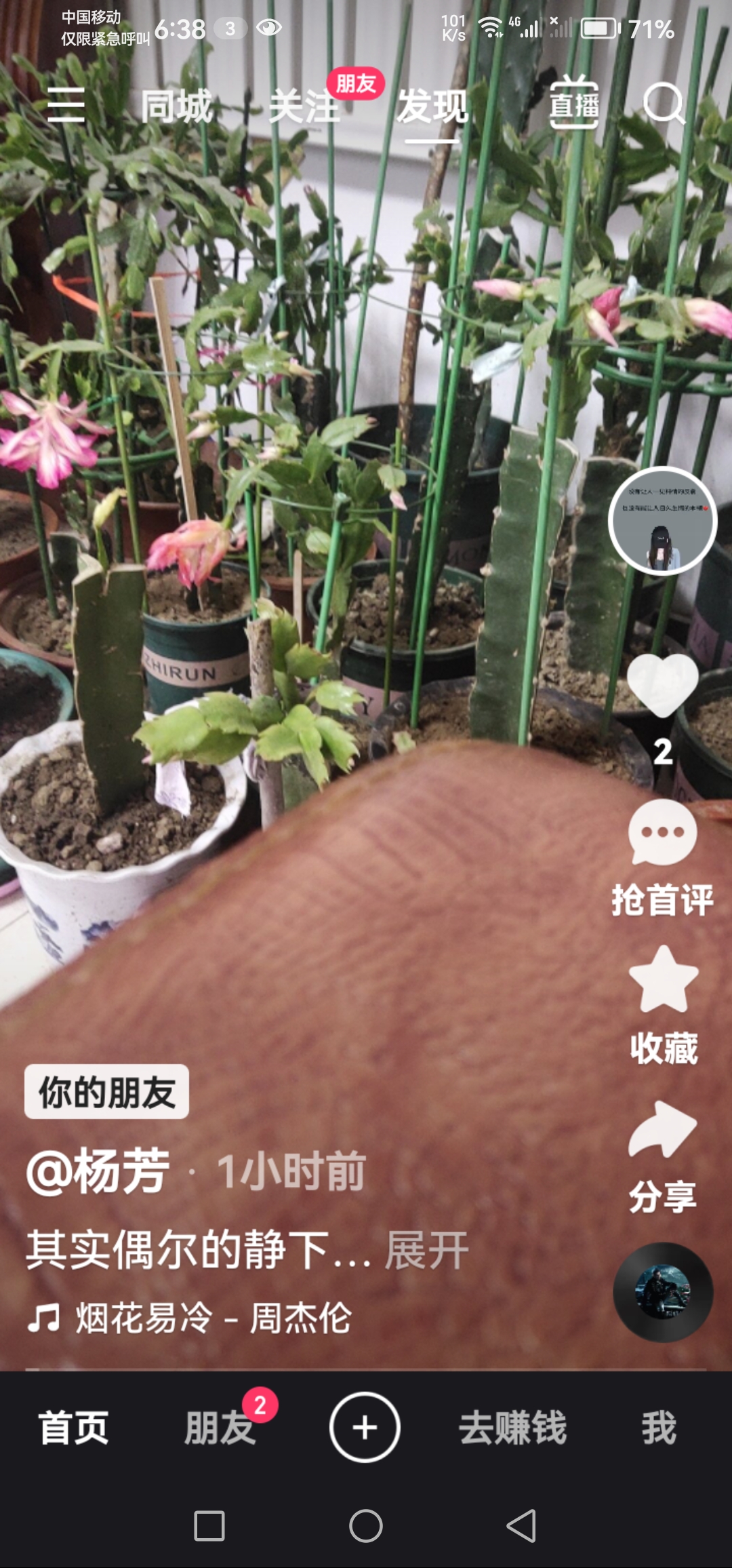Open the 去赚钱 tab
Screen dimensions: 732x1568
(512, 1427)
